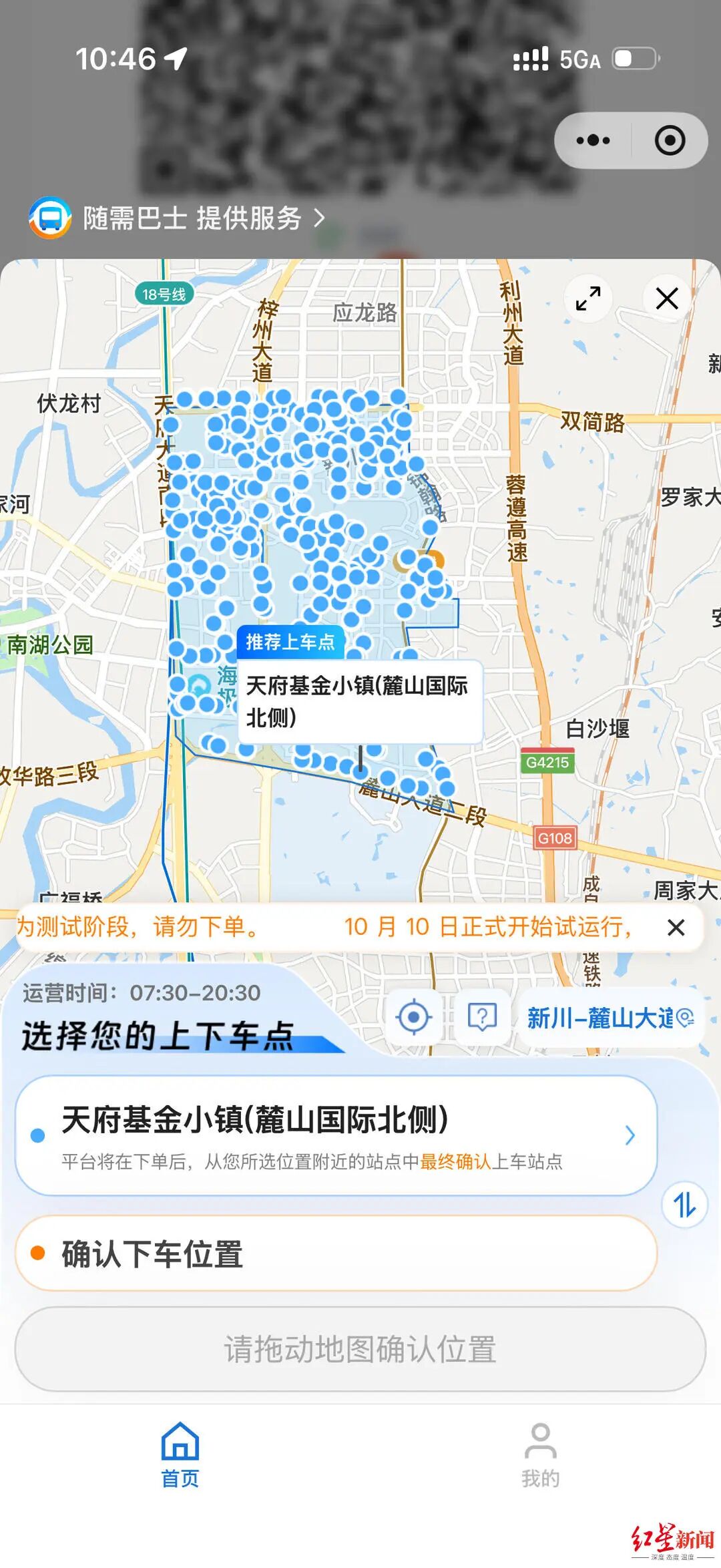The height and width of the screenshot is (1568, 721).
Task: Select the 新川-麓山大道 service area chip
Action: coord(610,1018)
